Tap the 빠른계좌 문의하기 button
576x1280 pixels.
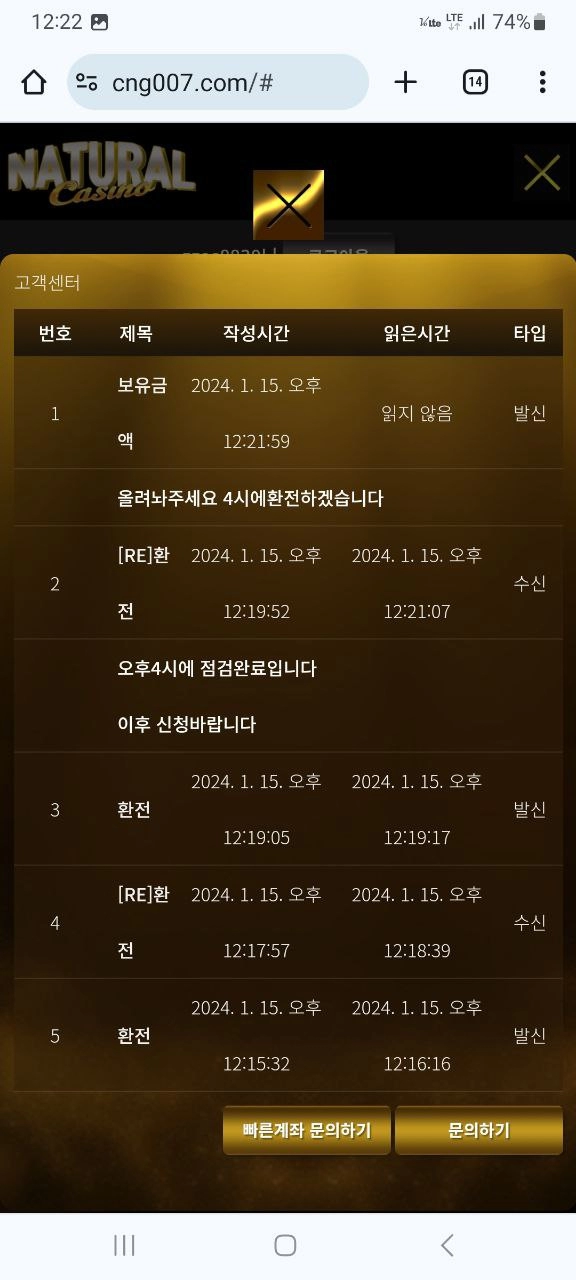tap(307, 1130)
